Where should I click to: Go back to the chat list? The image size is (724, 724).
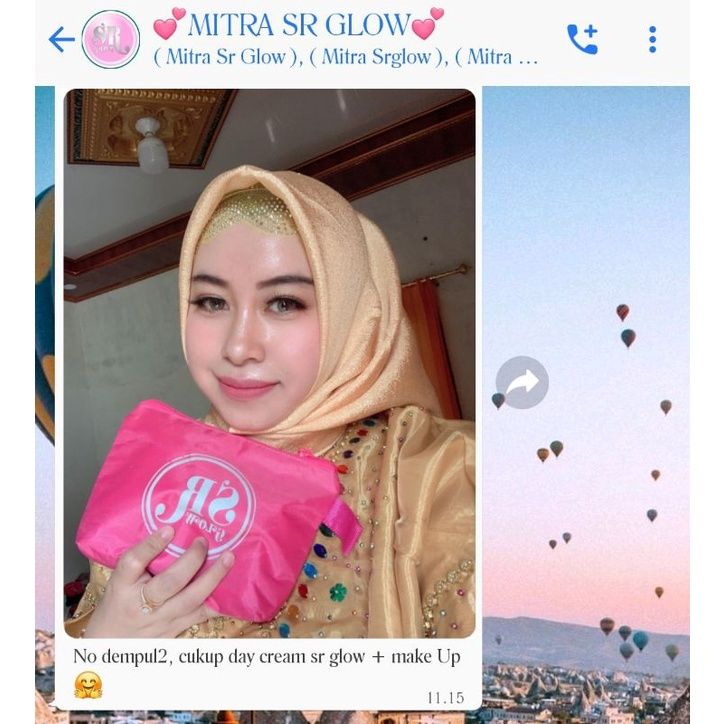coord(62,40)
